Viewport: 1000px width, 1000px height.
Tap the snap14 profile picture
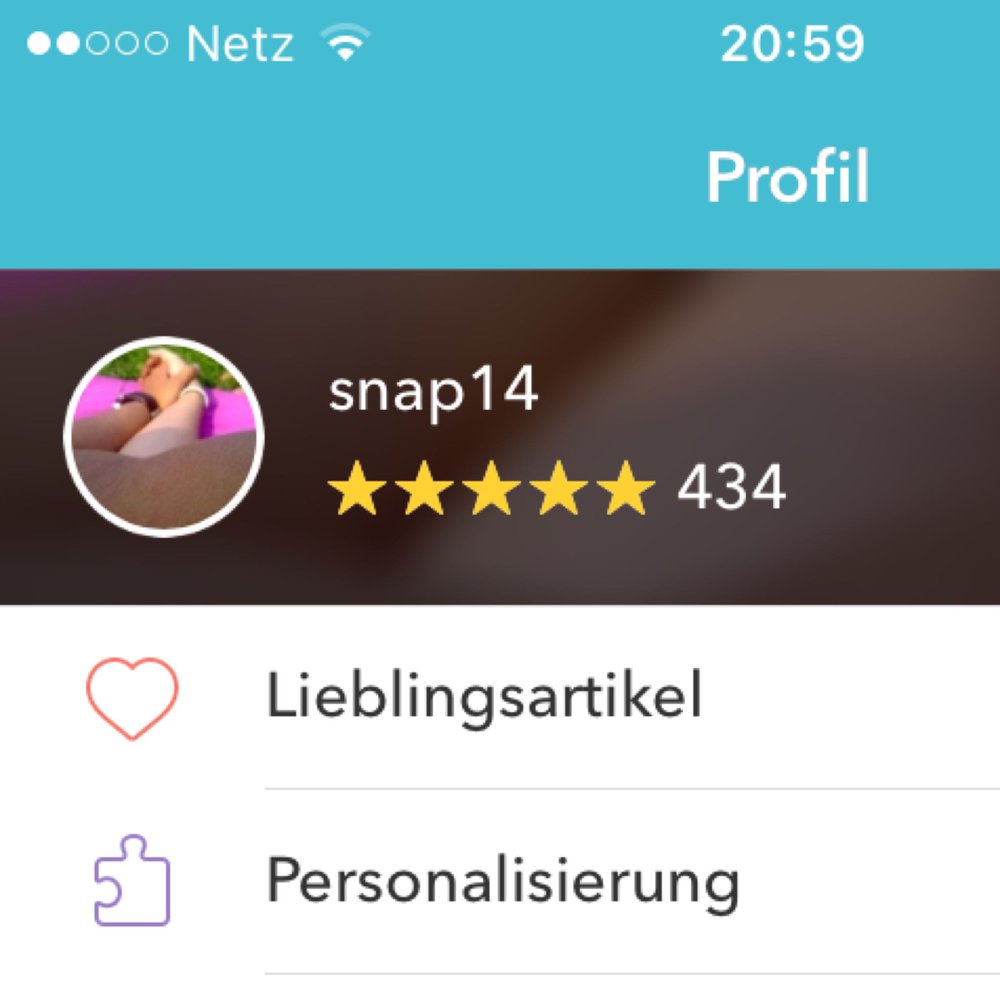point(164,437)
